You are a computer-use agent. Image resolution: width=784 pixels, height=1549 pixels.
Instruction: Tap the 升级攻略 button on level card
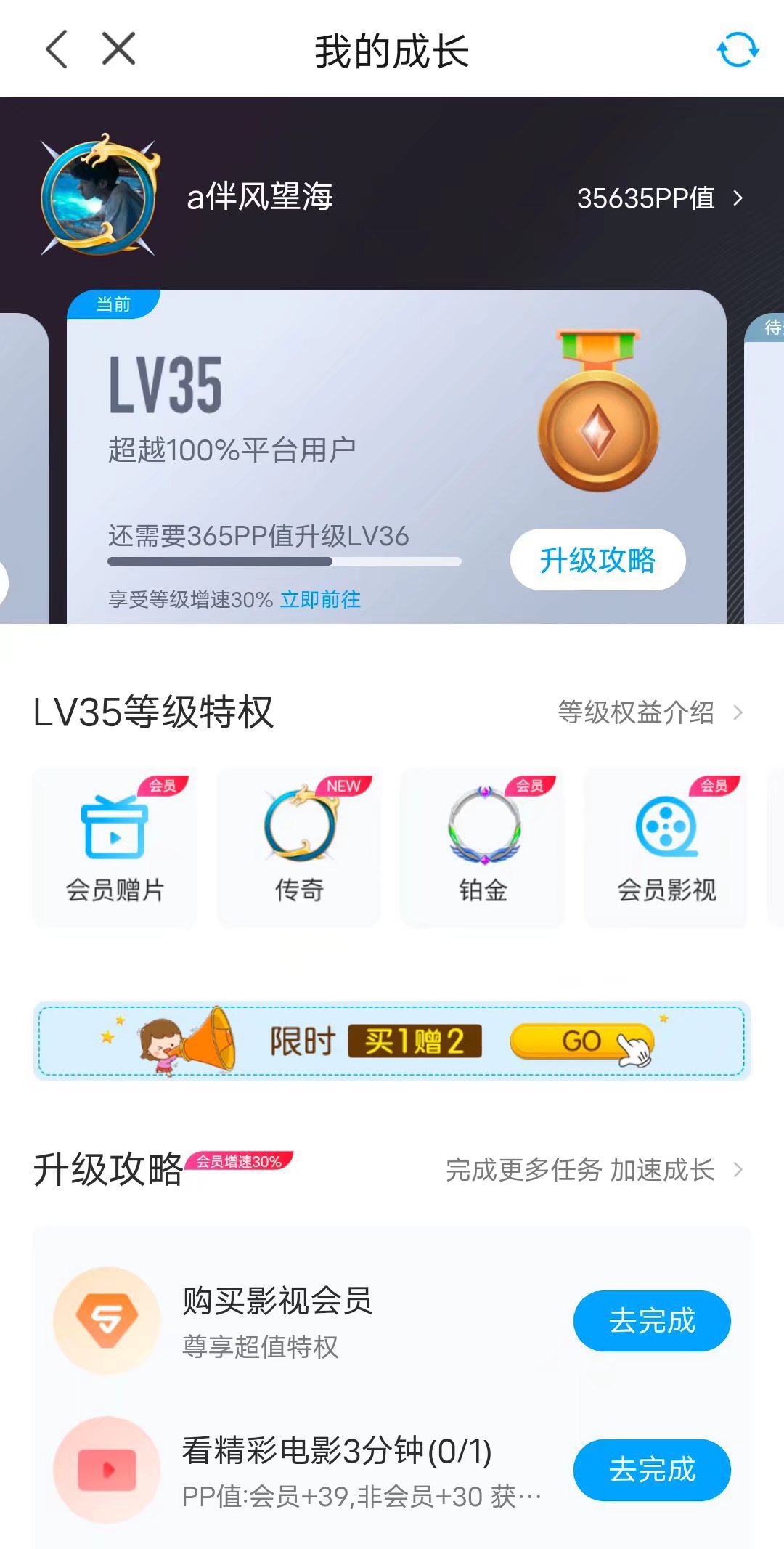pos(597,560)
